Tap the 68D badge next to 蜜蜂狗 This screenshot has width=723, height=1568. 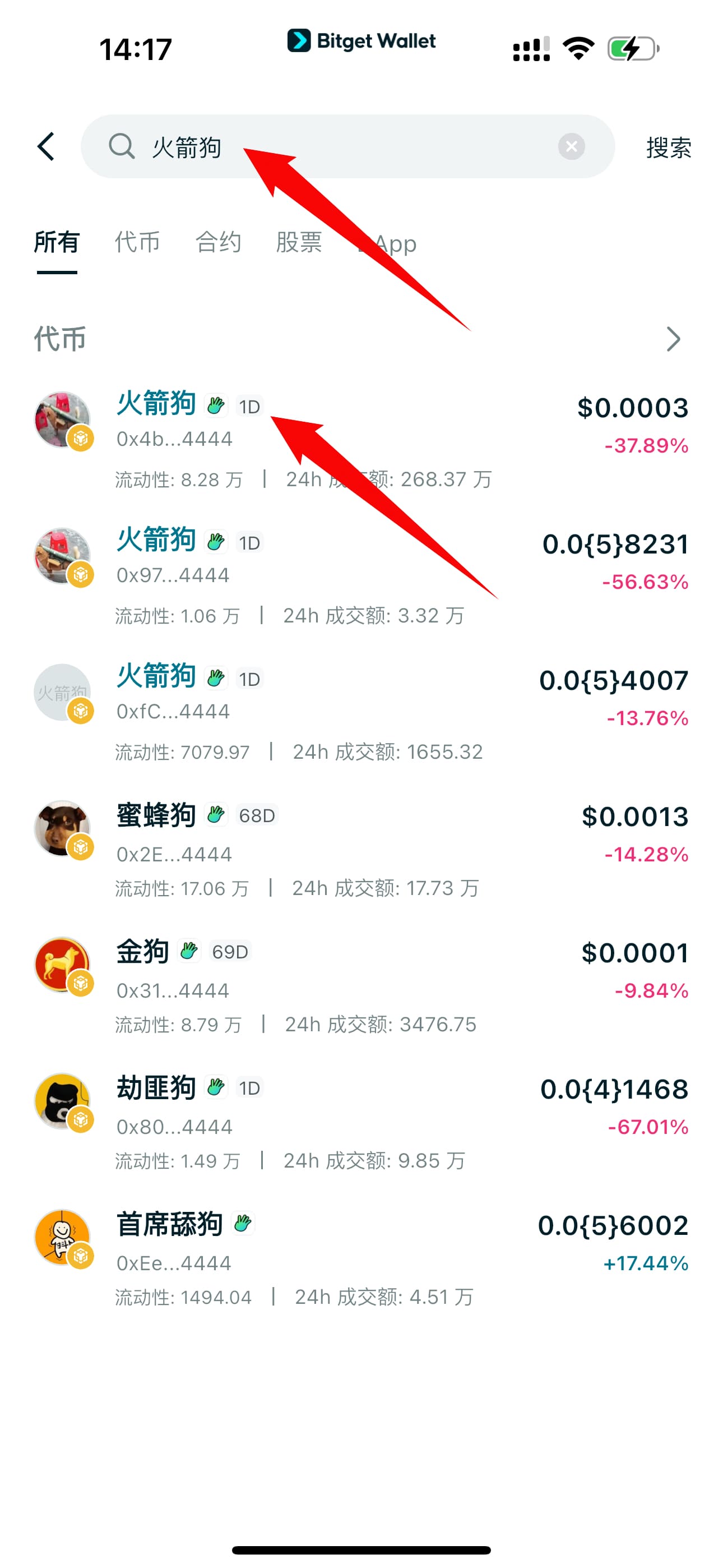click(256, 815)
